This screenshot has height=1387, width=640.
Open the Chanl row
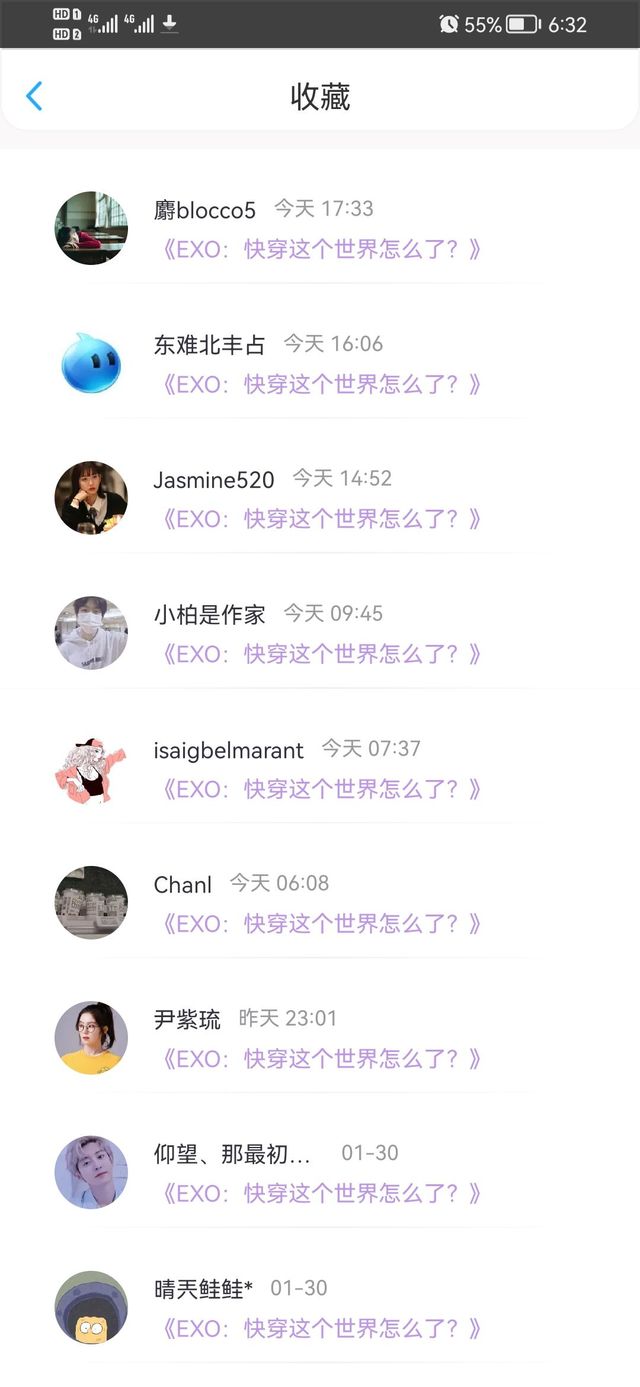click(x=320, y=904)
